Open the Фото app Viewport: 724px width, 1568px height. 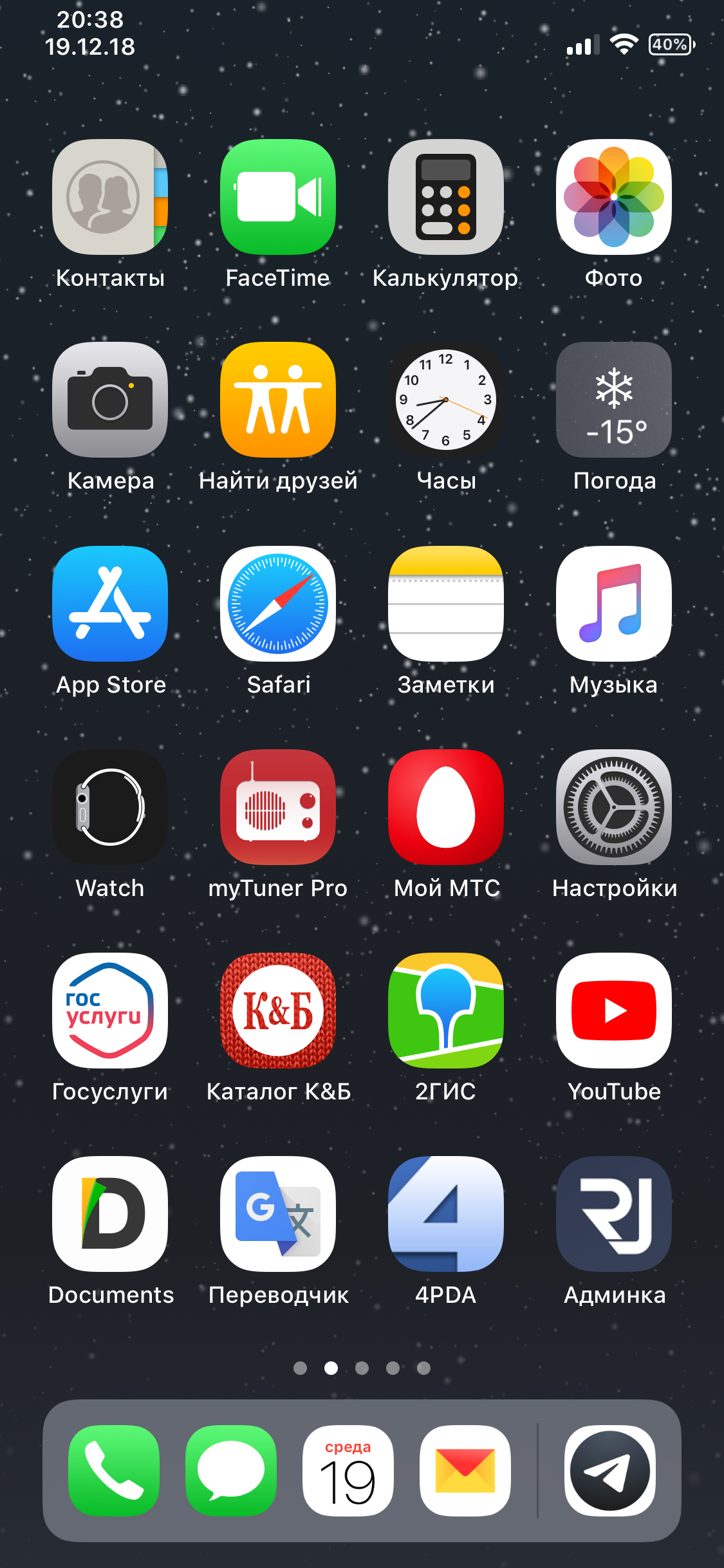[x=614, y=197]
